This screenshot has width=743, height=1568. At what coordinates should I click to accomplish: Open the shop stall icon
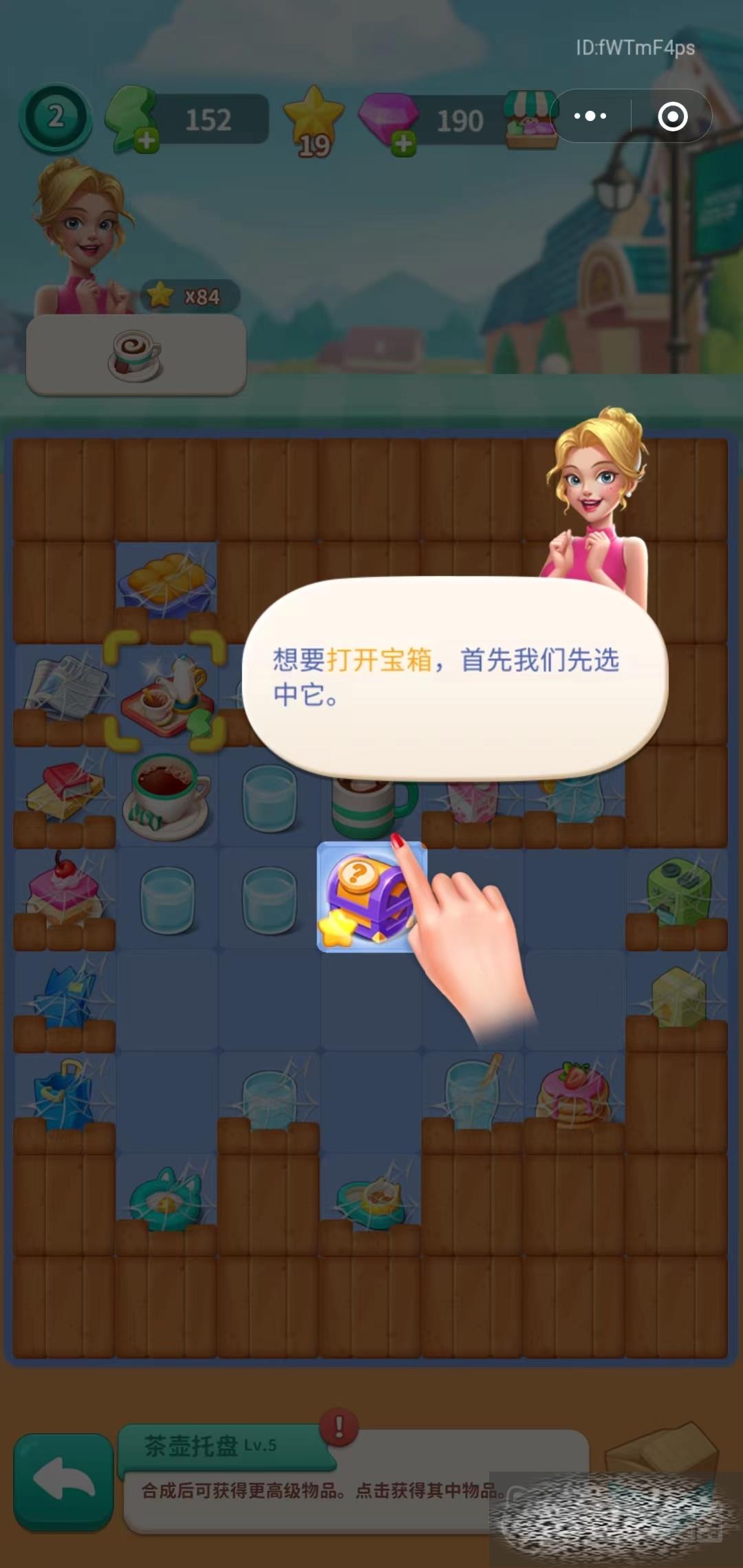coord(530,120)
